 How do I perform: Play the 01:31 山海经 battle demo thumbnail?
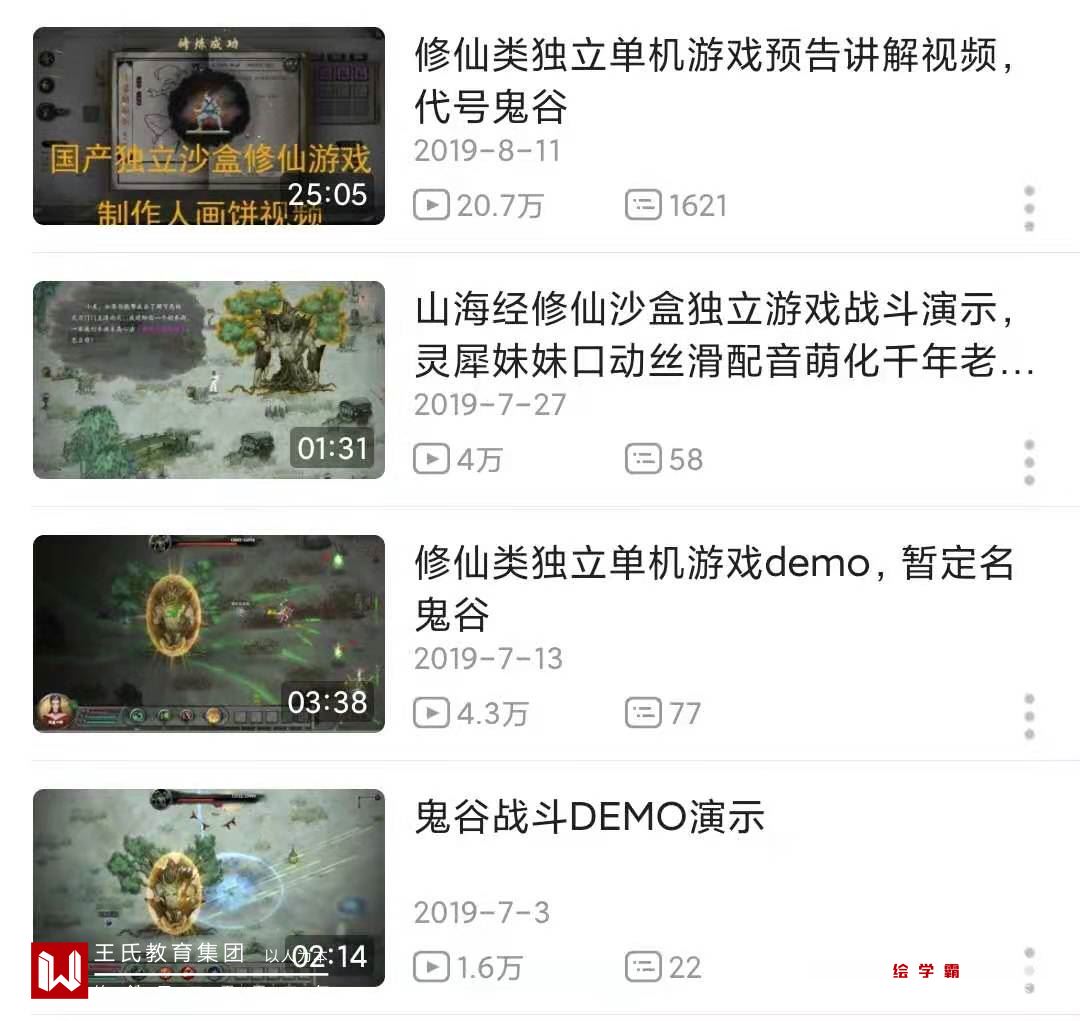(x=208, y=380)
